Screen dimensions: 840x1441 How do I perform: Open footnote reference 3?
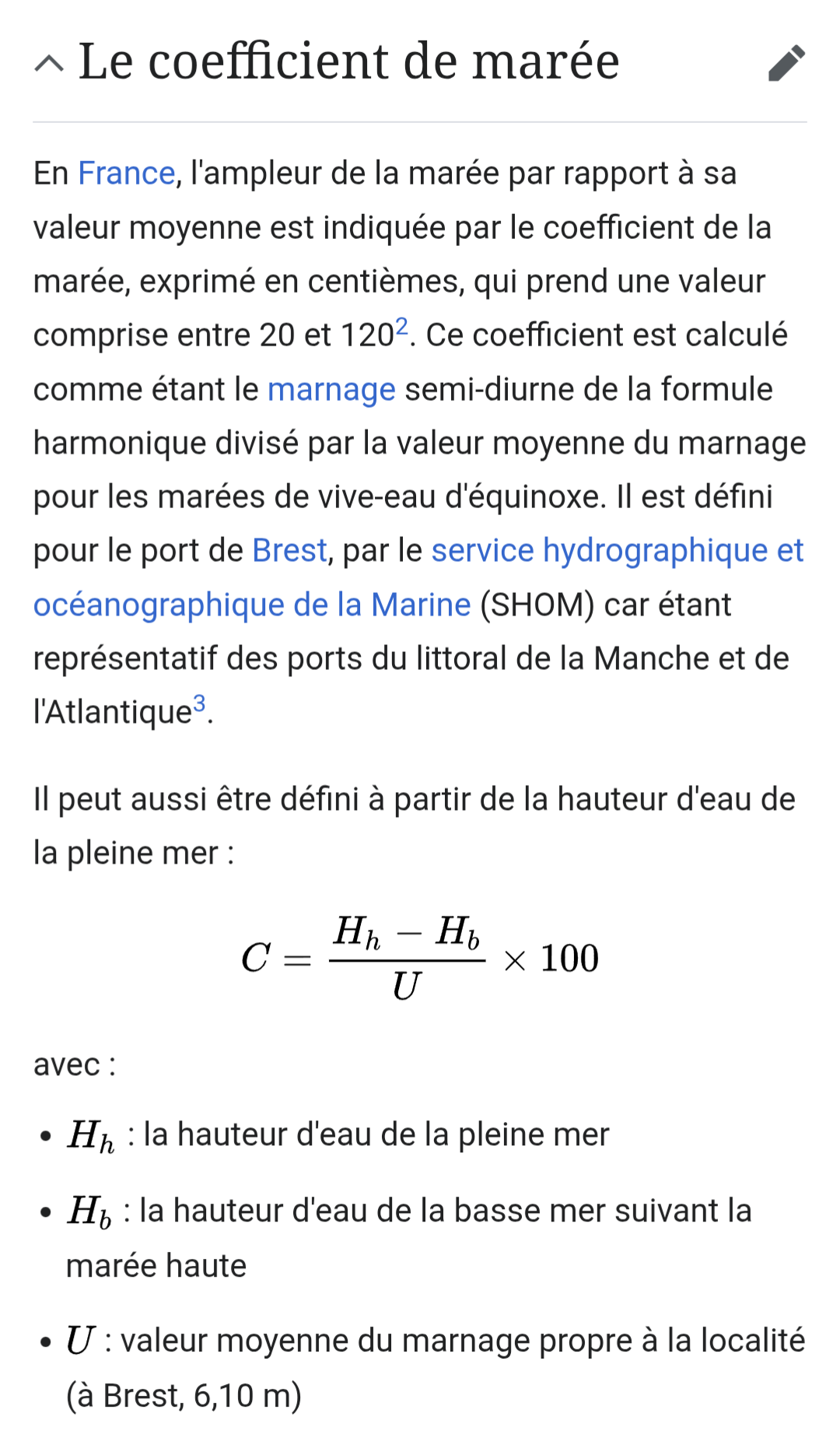point(199,704)
